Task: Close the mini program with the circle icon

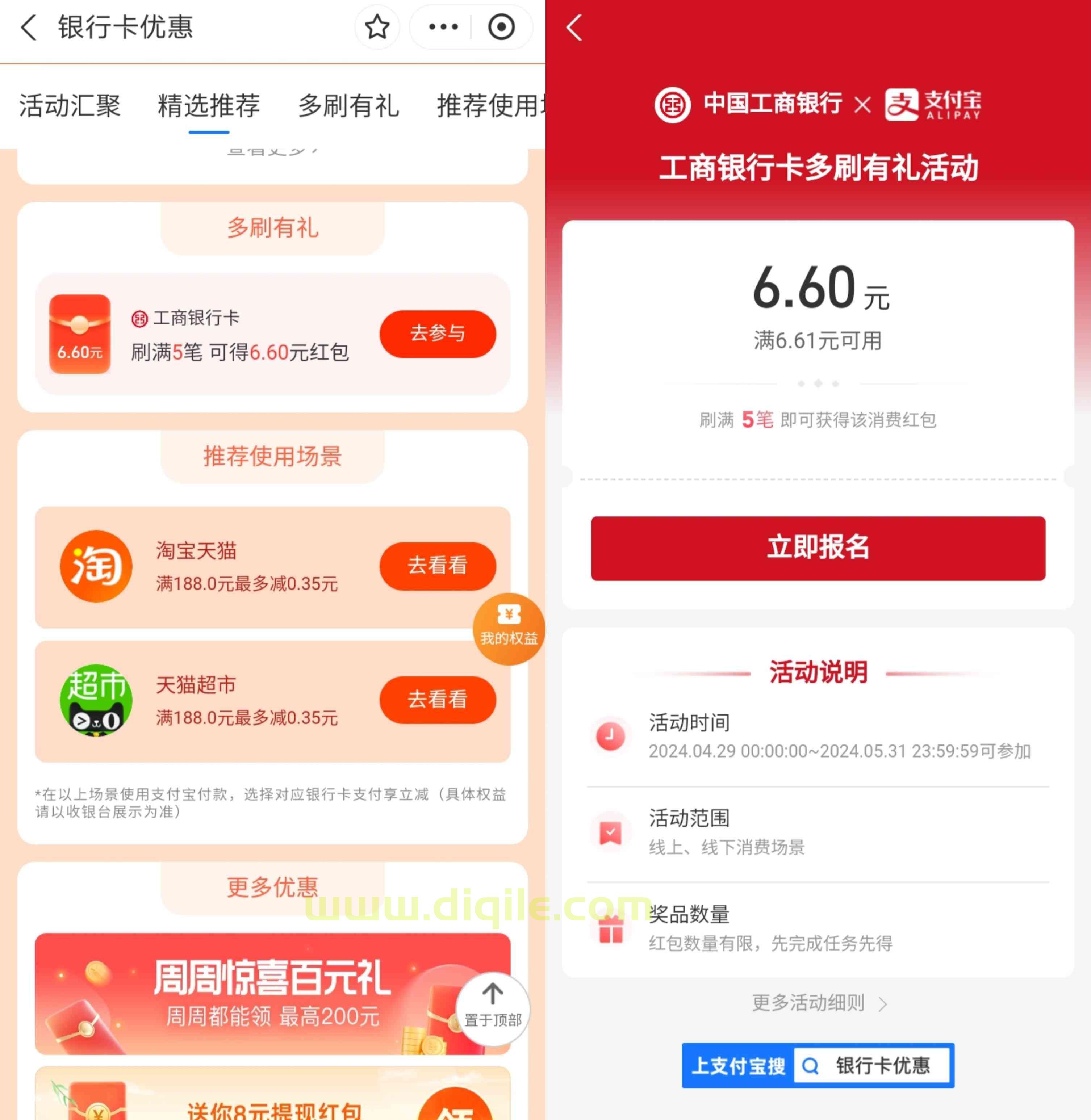Action: [x=501, y=27]
